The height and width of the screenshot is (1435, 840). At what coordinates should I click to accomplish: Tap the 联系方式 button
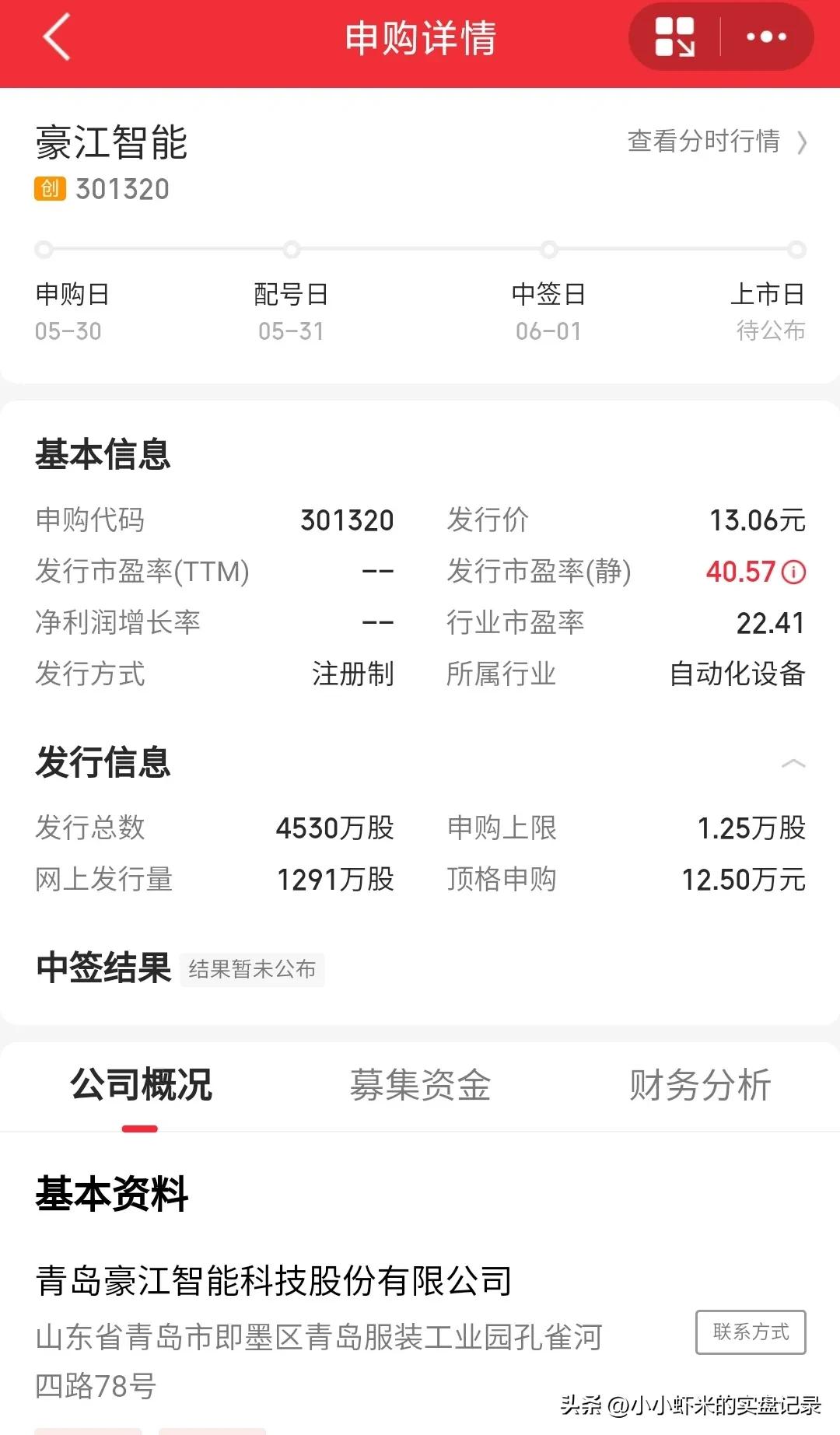tap(750, 1332)
